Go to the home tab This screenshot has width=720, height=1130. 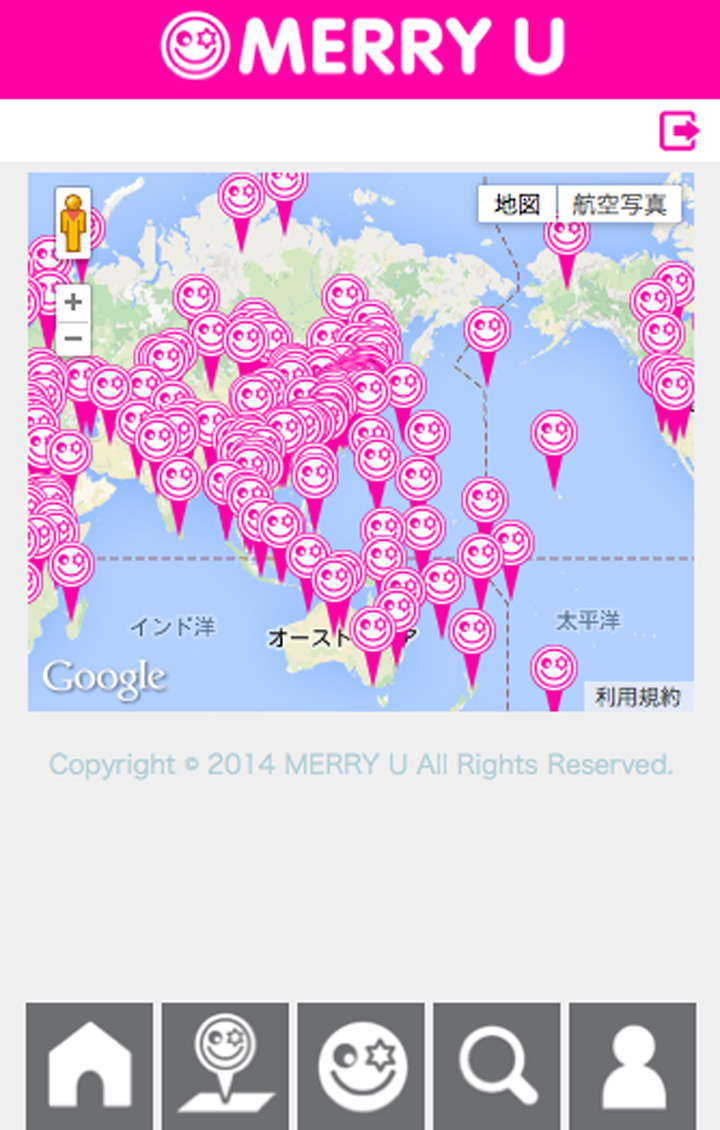pyautogui.click(x=90, y=1066)
